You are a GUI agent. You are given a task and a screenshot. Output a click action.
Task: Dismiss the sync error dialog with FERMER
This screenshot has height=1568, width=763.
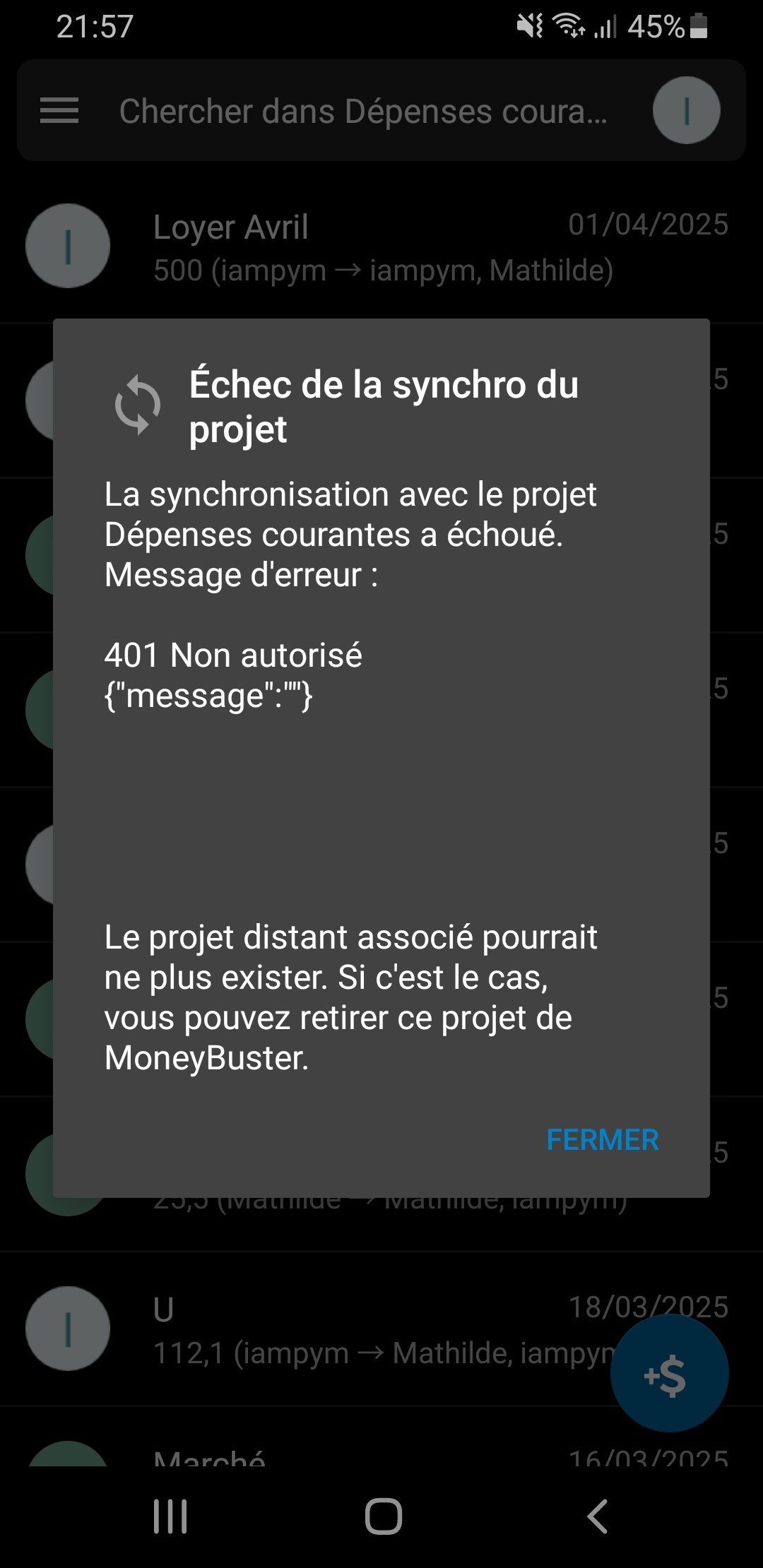pyautogui.click(x=602, y=1140)
